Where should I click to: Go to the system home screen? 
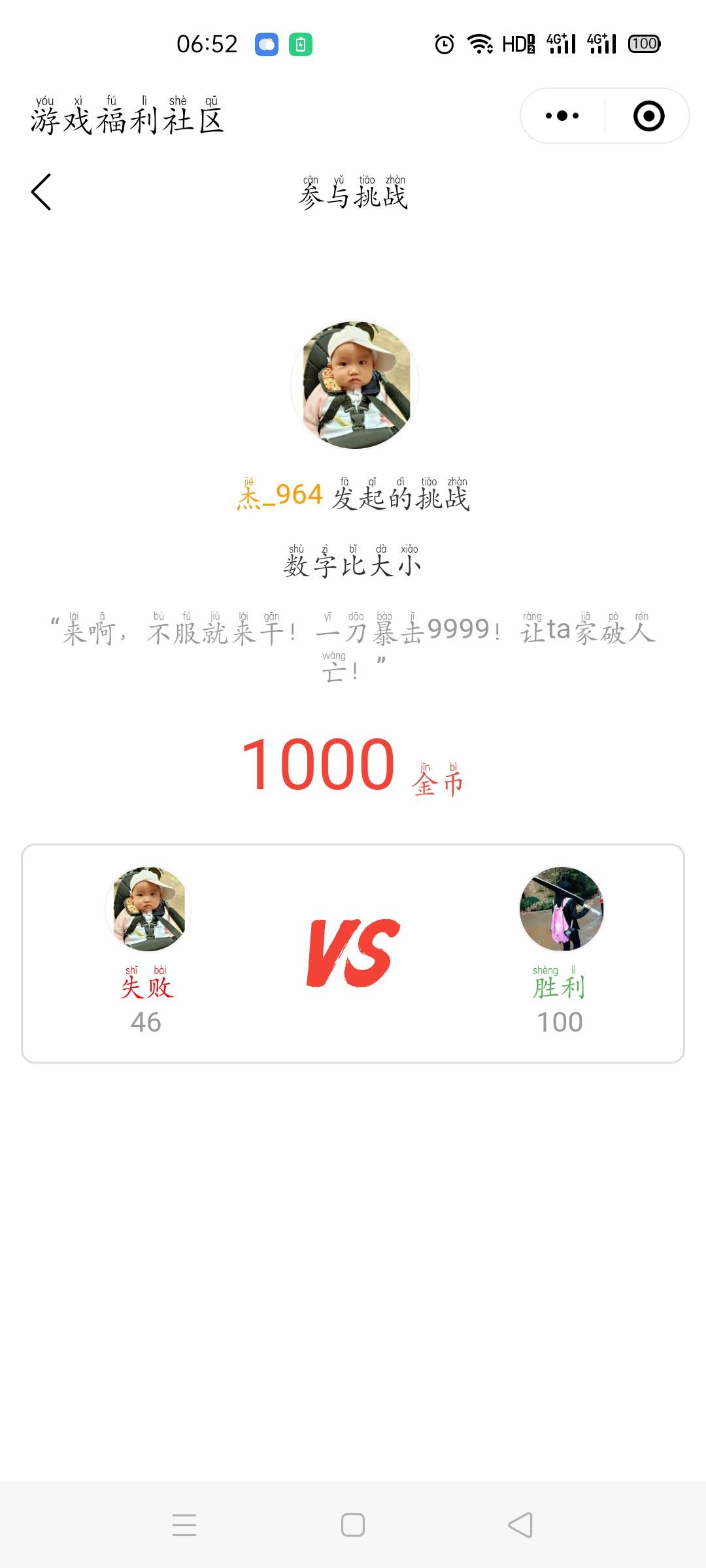pos(353,1525)
